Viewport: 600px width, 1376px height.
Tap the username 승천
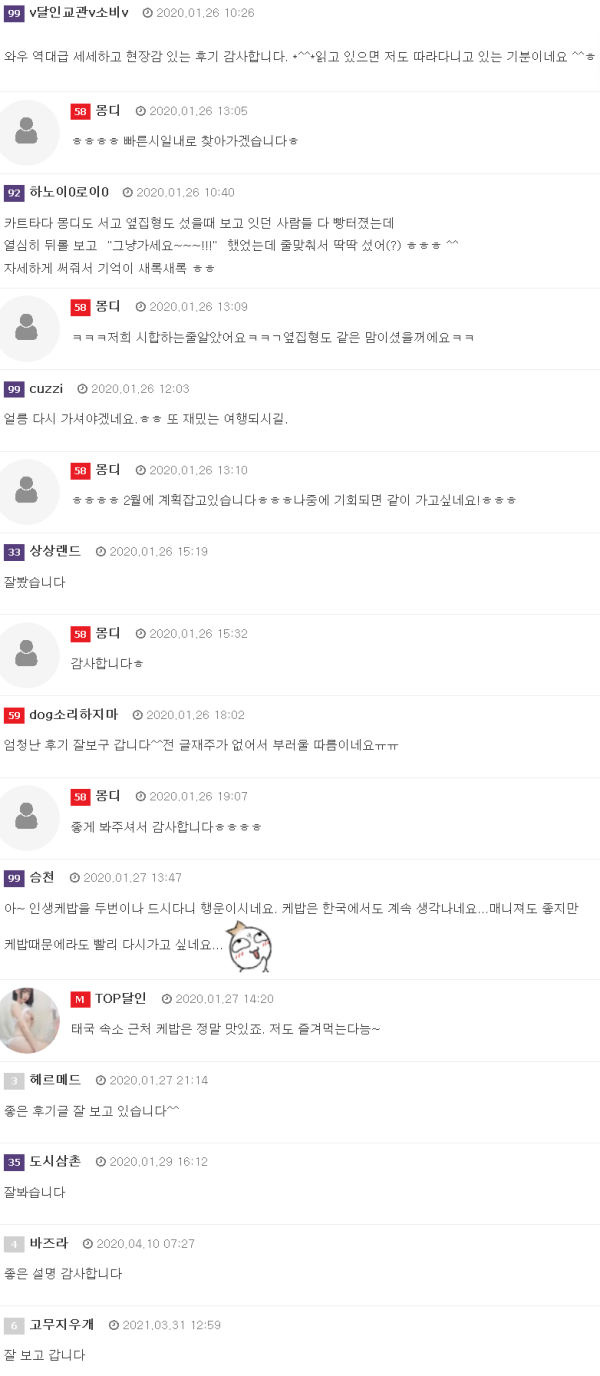[42, 877]
